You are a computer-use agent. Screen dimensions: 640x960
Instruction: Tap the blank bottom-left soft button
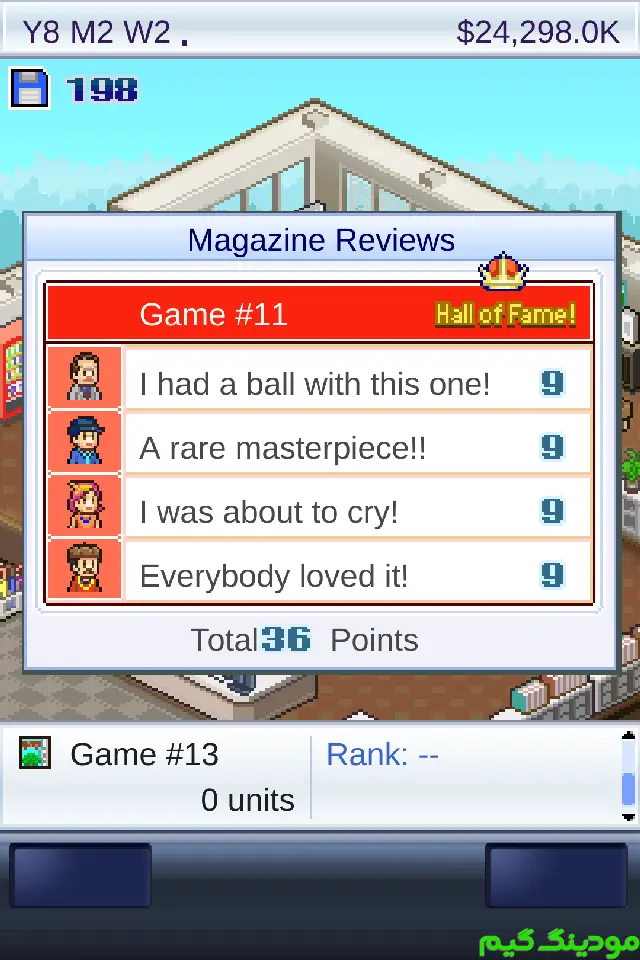tap(80, 876)
